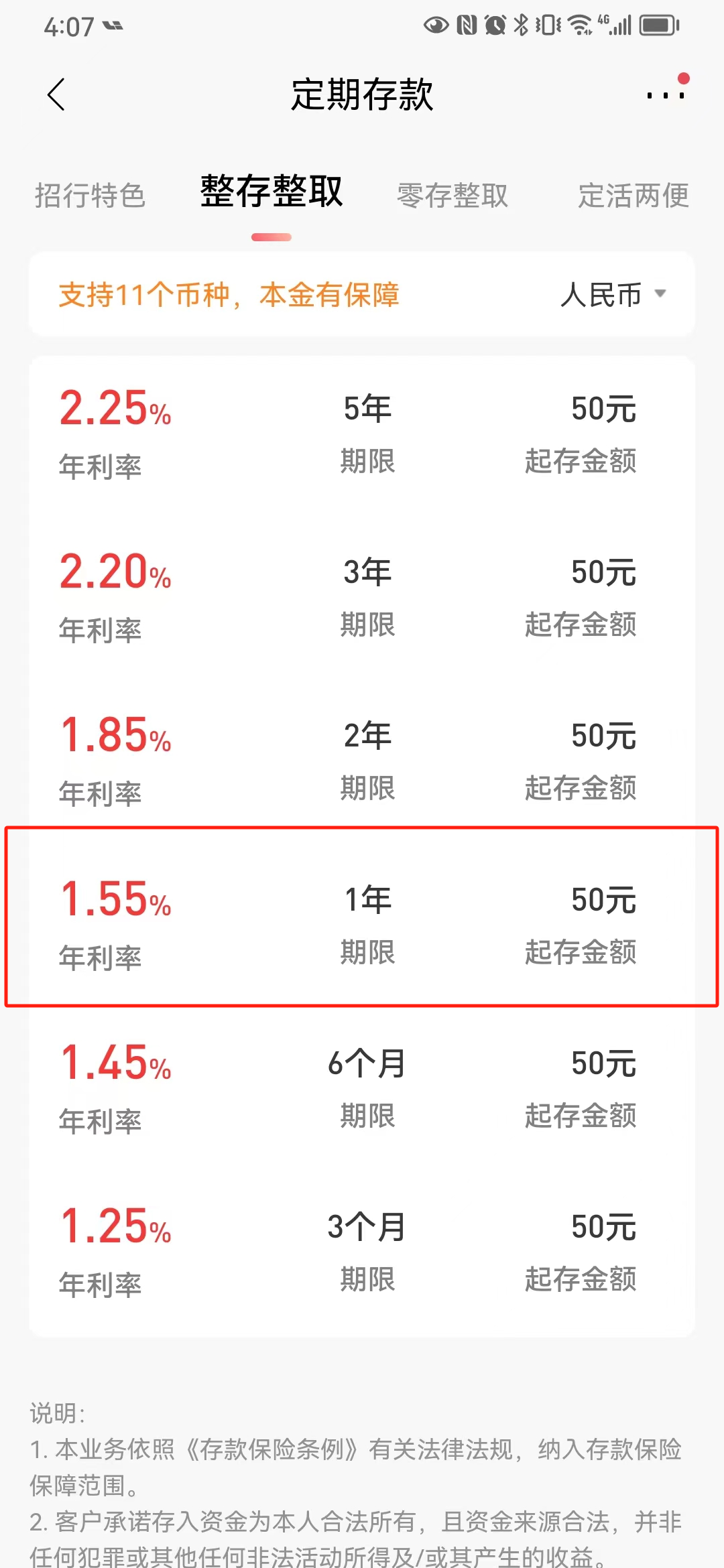Image resolution: width=724 pixels, height=1568 pixels.
Task: Open the 定活两便 tab
Action: pyautogui.click(x=633, y=196)
